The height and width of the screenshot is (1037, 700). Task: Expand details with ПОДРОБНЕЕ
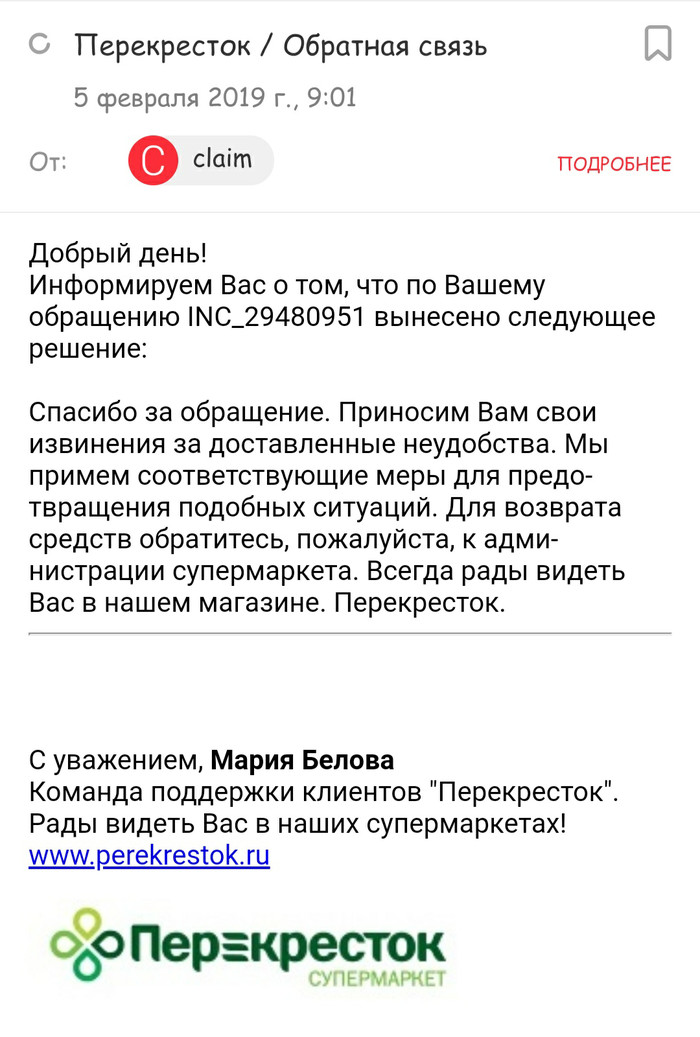pyautogui.click(x=614, y=165)
